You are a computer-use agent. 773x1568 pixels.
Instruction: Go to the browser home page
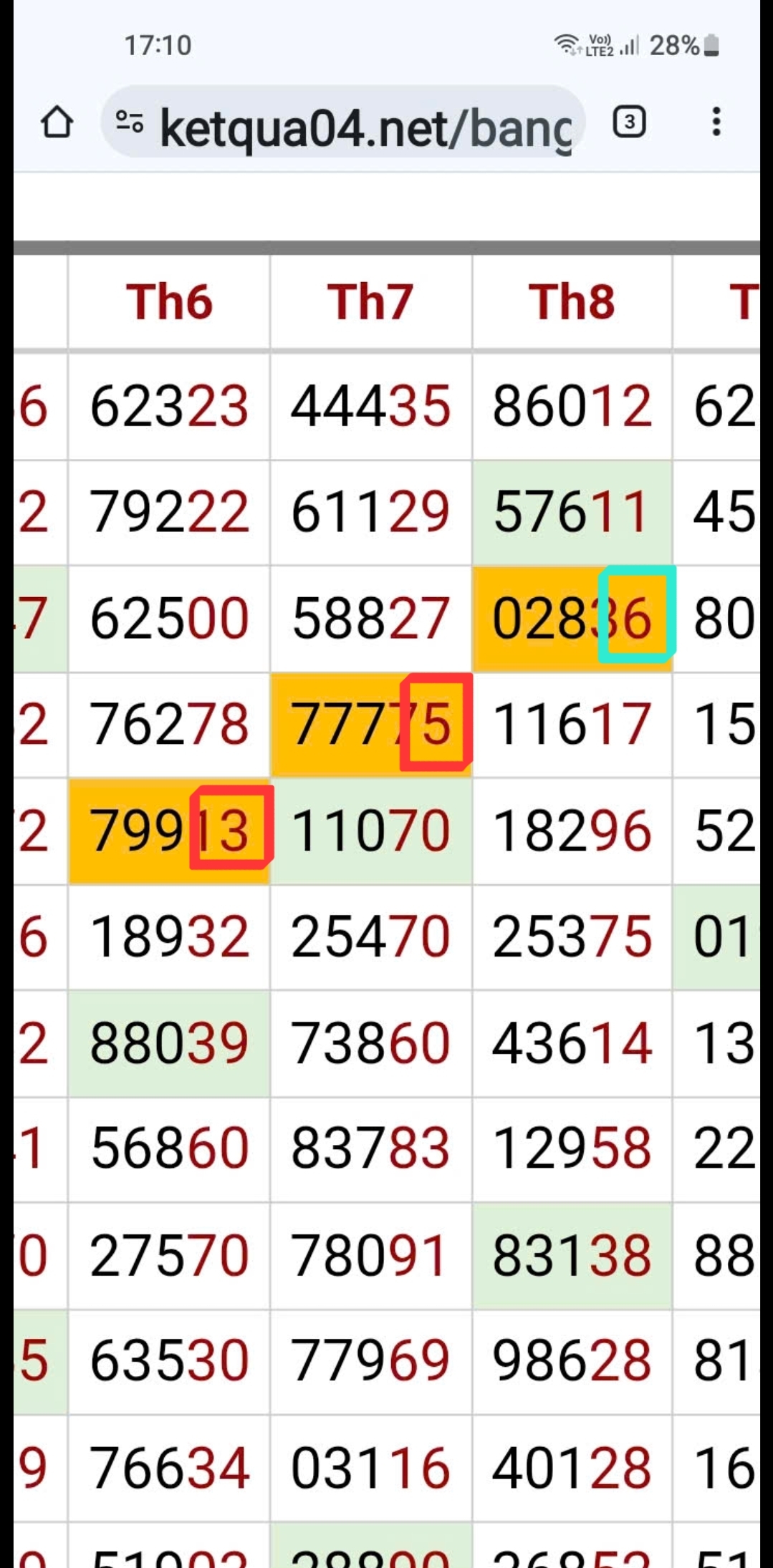(57, 123)
